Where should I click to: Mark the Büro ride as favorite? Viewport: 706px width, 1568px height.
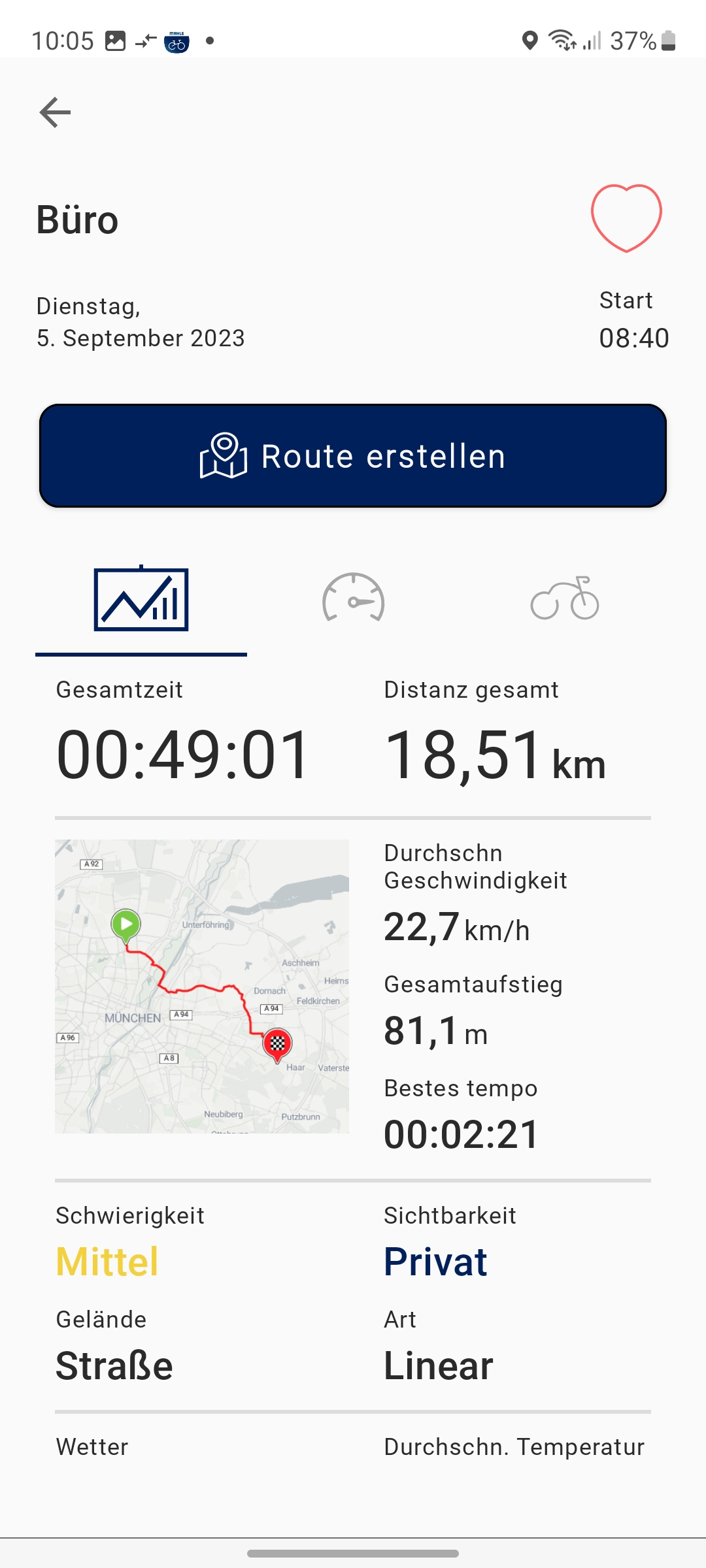pyautogui.click(x=626, y=218)
